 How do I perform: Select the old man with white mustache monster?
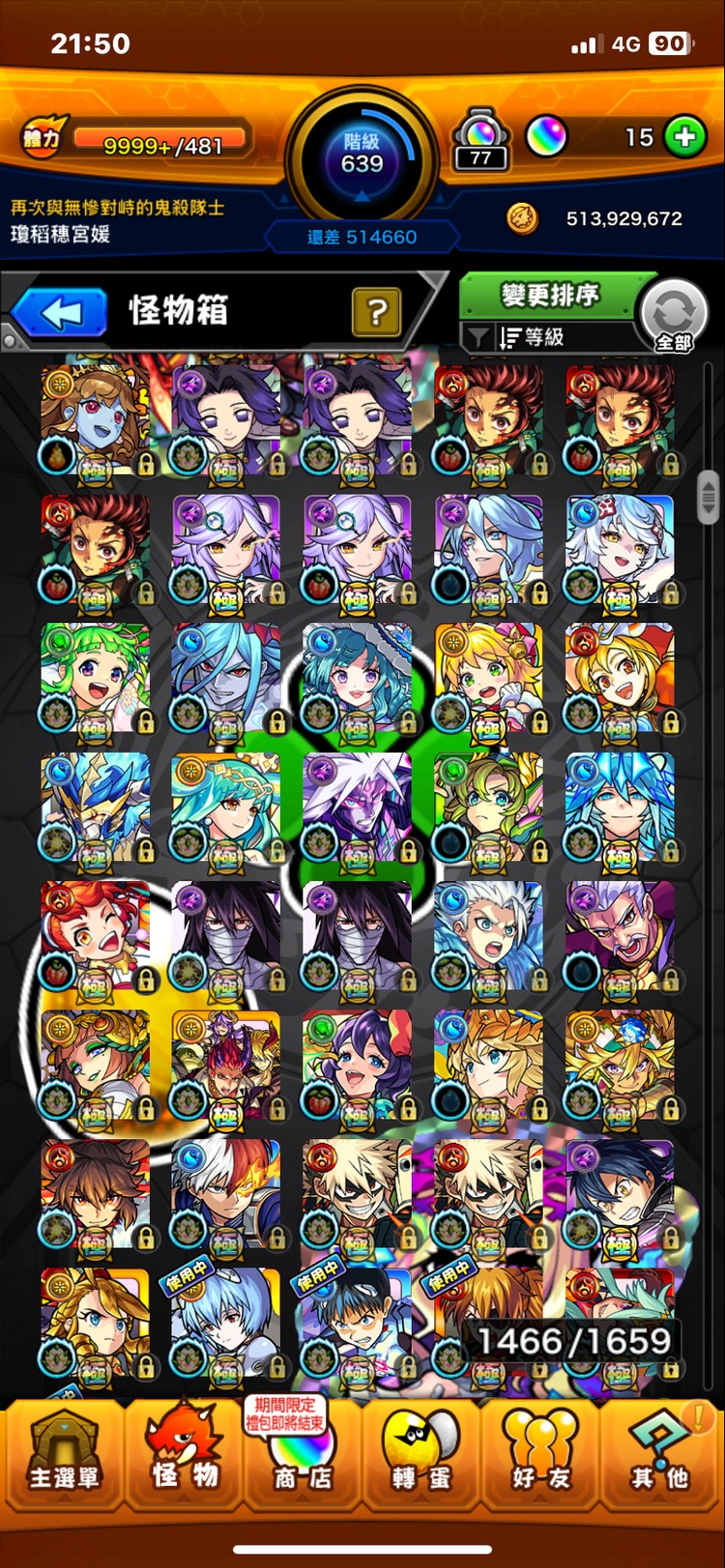tap(620, 935)
